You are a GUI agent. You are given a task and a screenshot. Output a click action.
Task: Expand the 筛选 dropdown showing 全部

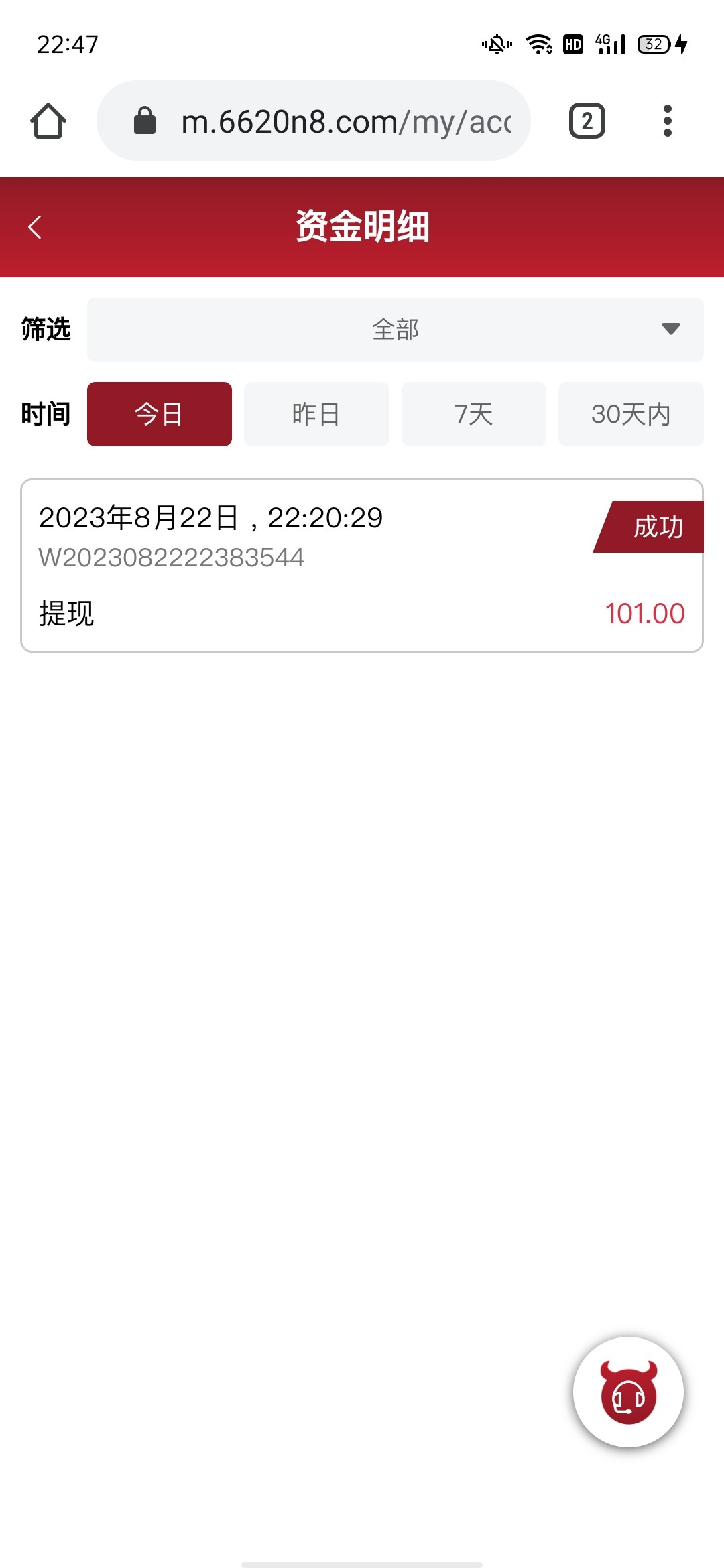click(395, 330)
